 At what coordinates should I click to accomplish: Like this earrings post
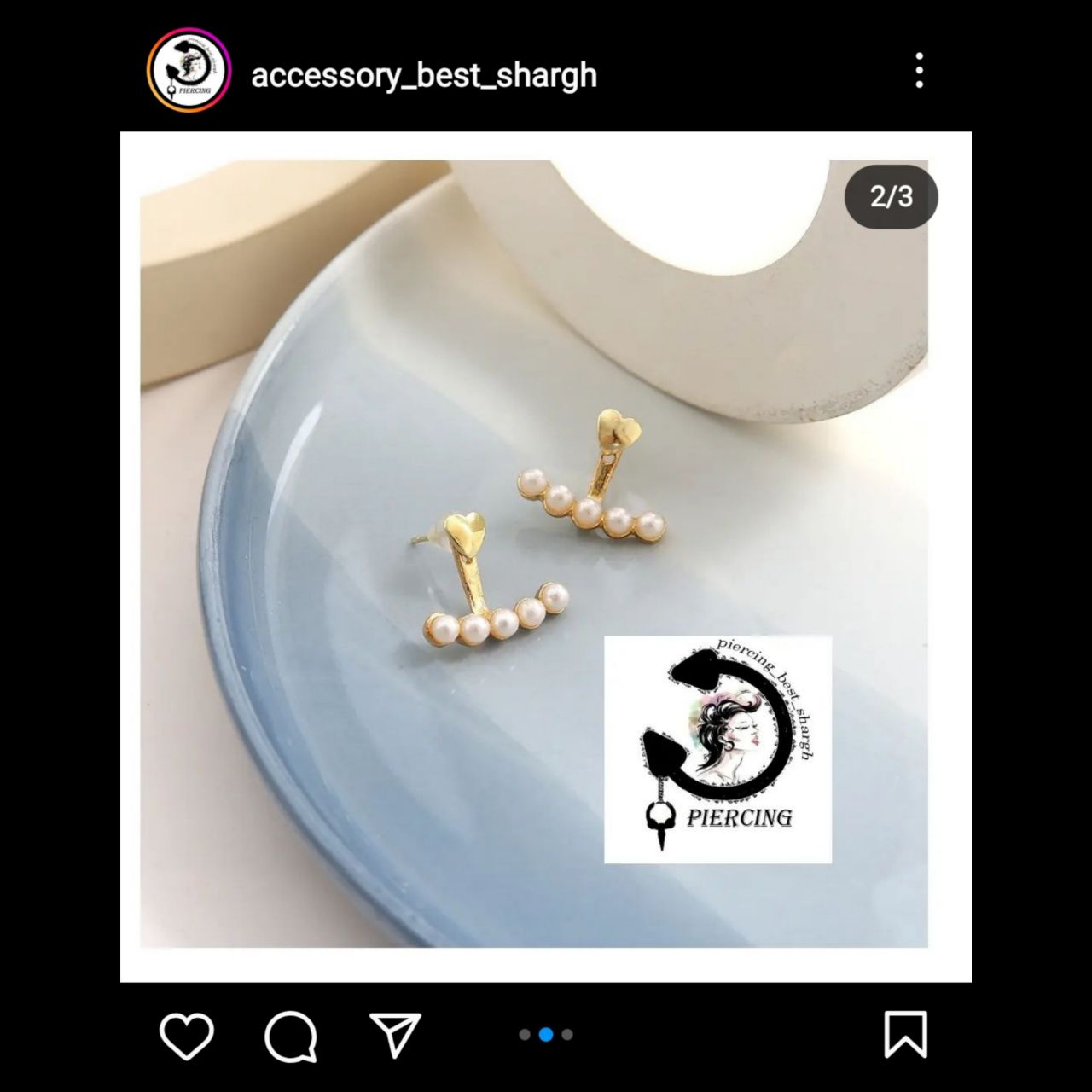coord(187,1036)
